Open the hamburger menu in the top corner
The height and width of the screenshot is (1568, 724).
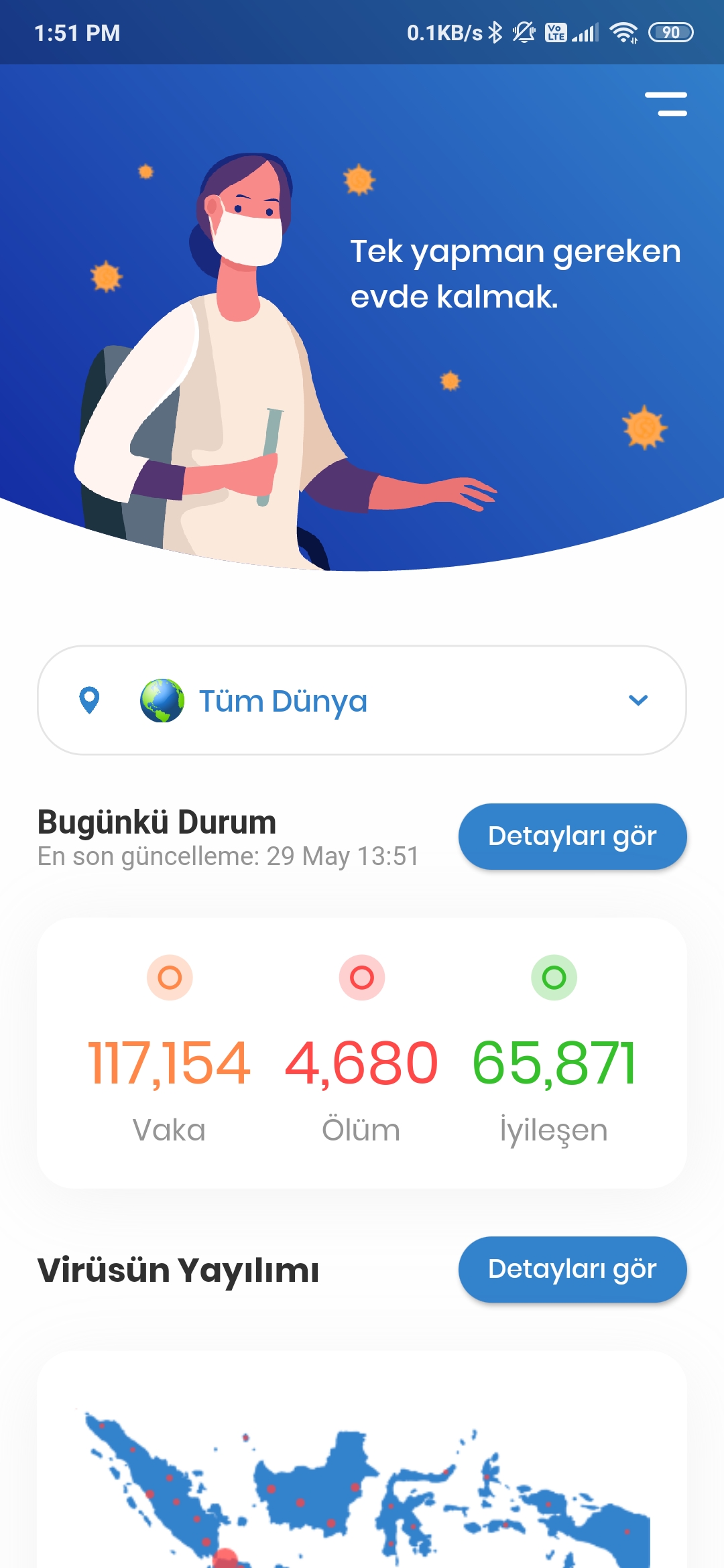tap(666, 105)
